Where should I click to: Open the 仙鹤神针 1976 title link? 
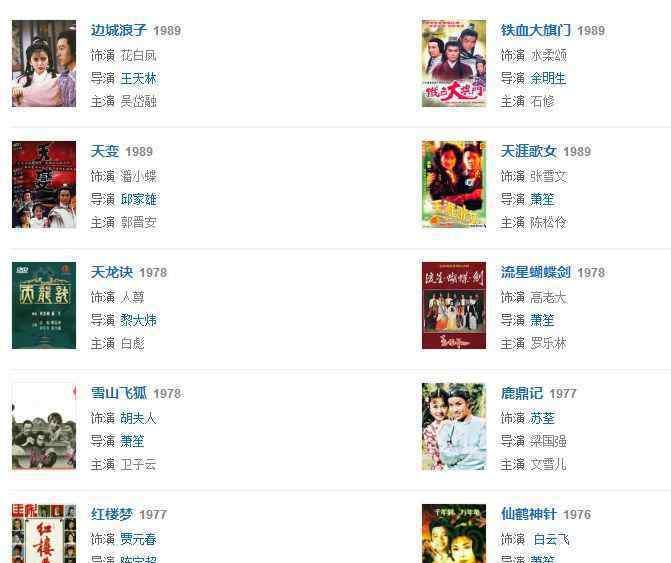528,514
